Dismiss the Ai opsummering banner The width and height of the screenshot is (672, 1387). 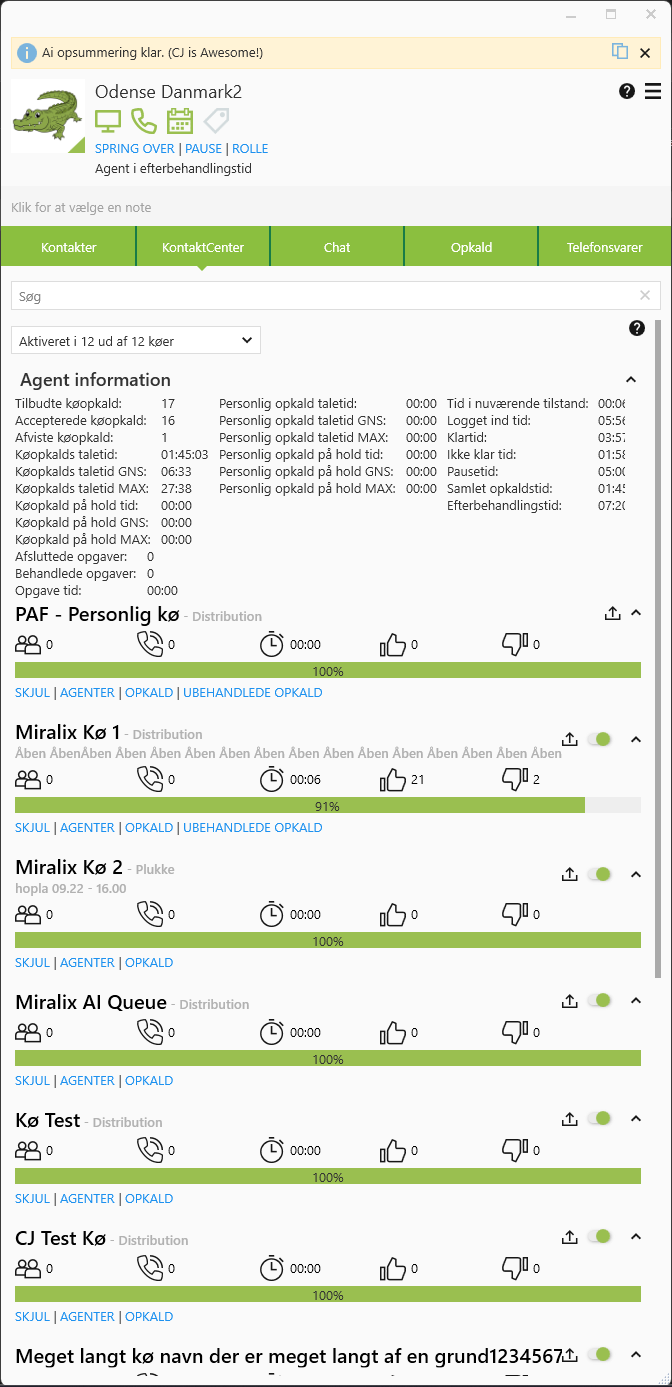(645, 53)
